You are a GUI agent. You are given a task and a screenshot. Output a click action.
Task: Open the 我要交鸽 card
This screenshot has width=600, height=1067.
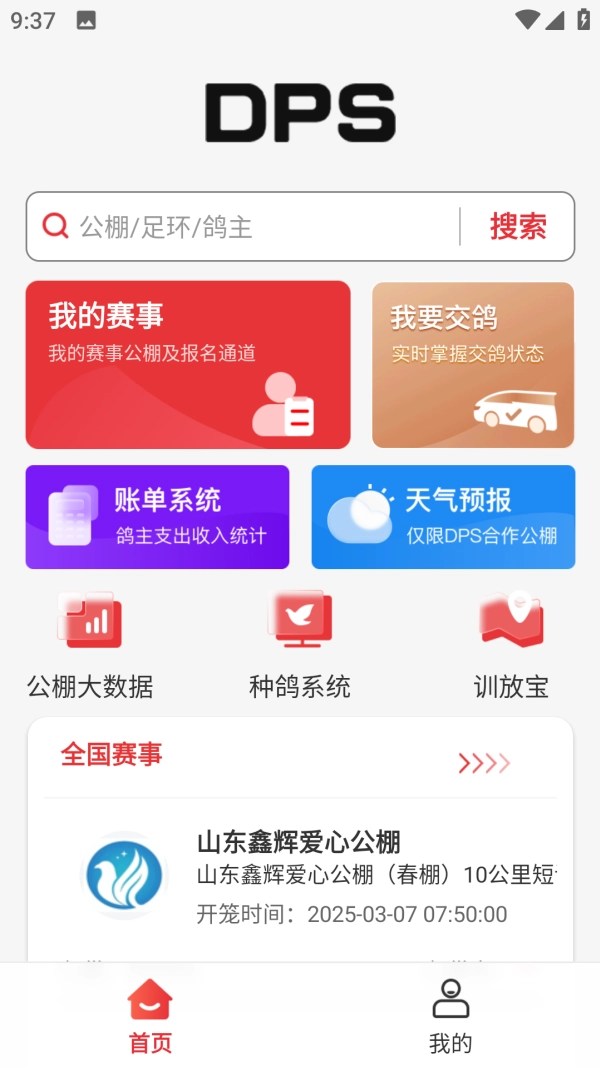tap(473, 364)
